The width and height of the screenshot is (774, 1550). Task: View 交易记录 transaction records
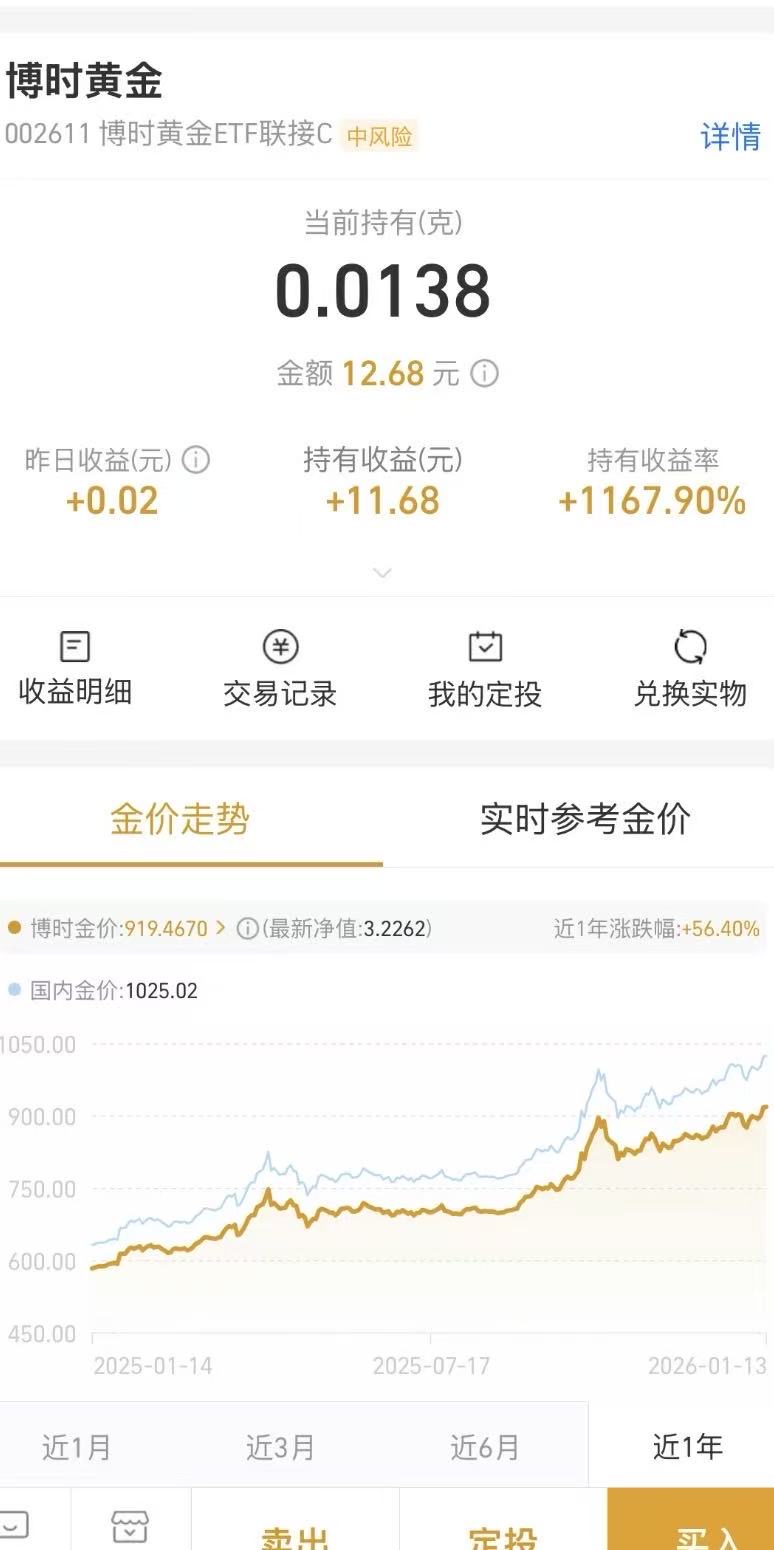click(x=280, y=668)
